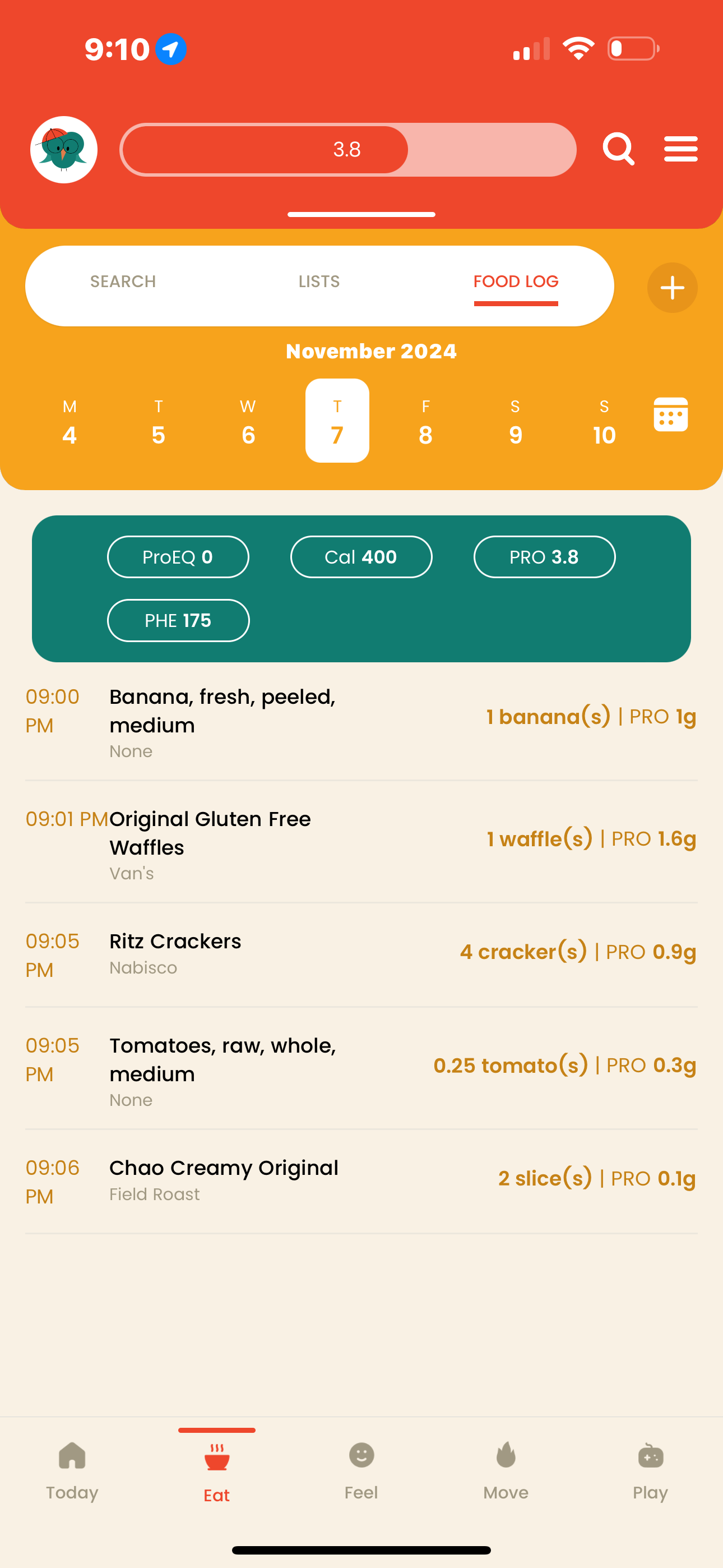This screenshot has height=1568, width=723.
Task: Switch to the SEARCH tab
Action: [x=123, y=282]
